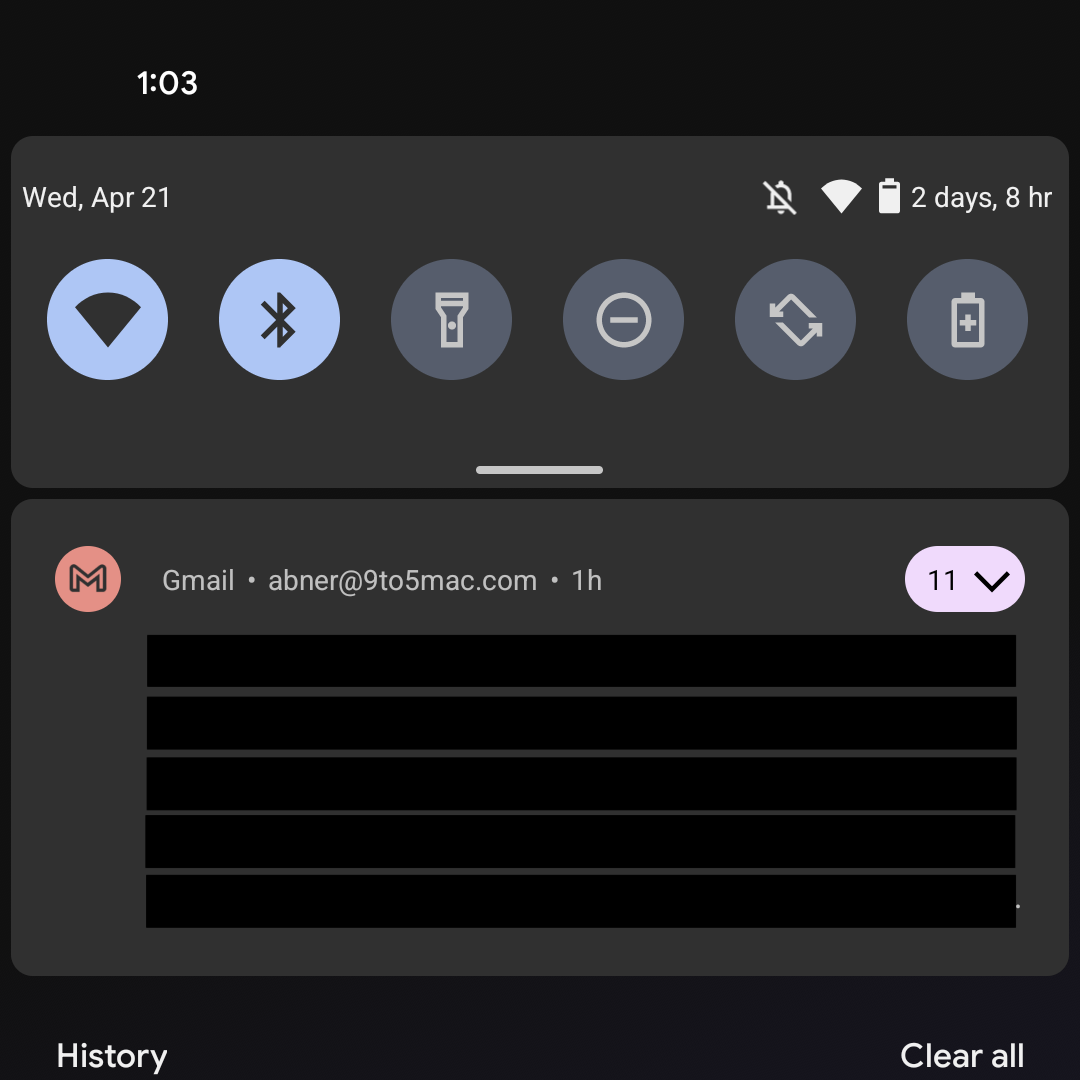Enable Battery Saver tile
Viewport: 1080px width, 1080px height.
pos(967,320)
